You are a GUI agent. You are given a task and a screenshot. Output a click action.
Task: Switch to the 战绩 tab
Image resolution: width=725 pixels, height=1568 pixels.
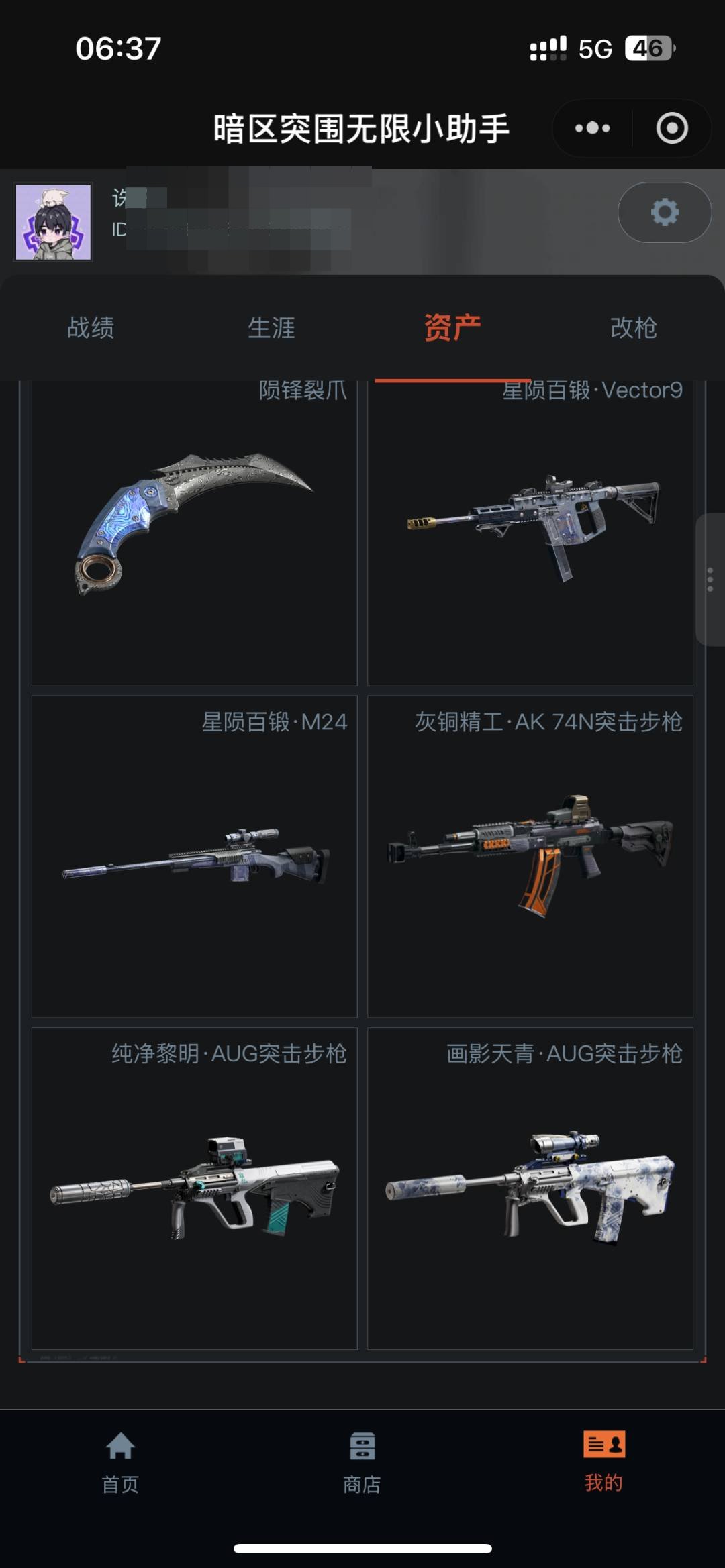[x=91, y=328]
